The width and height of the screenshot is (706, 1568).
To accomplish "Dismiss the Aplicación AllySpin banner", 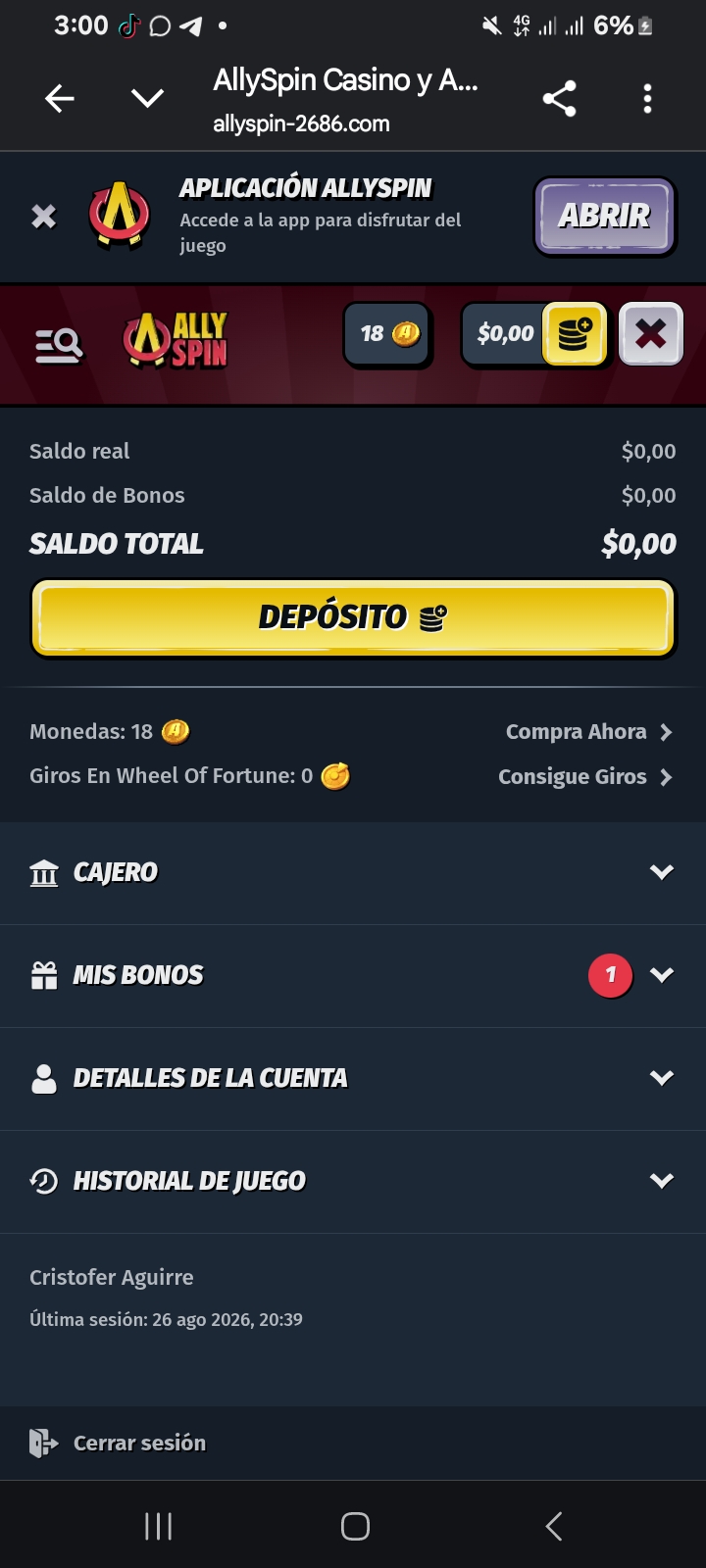I will (x=43, y=216).
